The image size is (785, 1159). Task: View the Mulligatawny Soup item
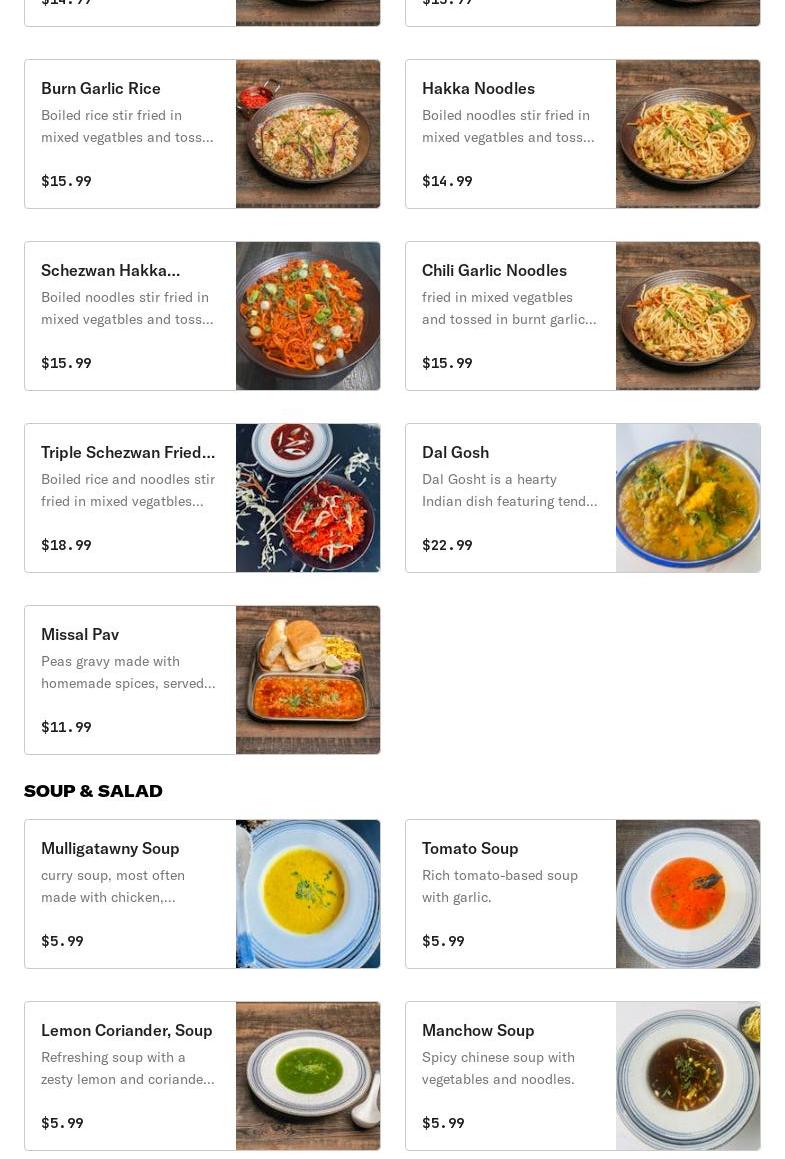(x=202, y=894)
